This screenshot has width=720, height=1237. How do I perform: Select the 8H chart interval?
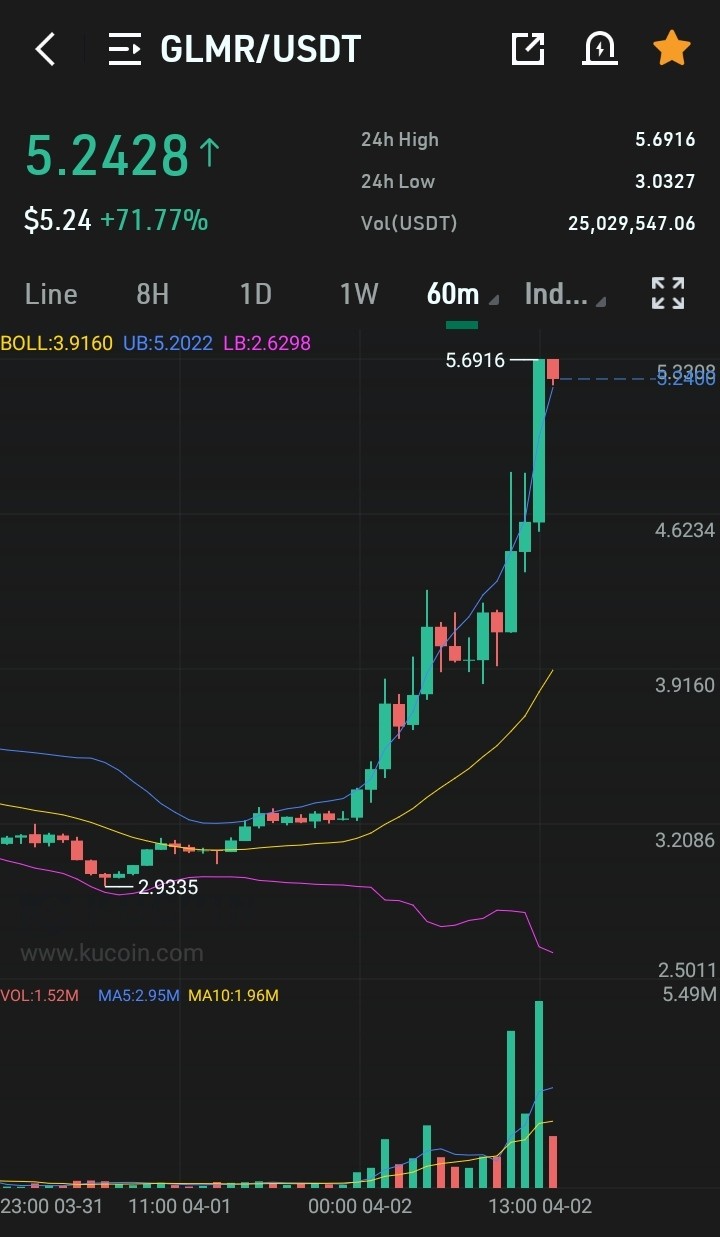tap(153, 294)
